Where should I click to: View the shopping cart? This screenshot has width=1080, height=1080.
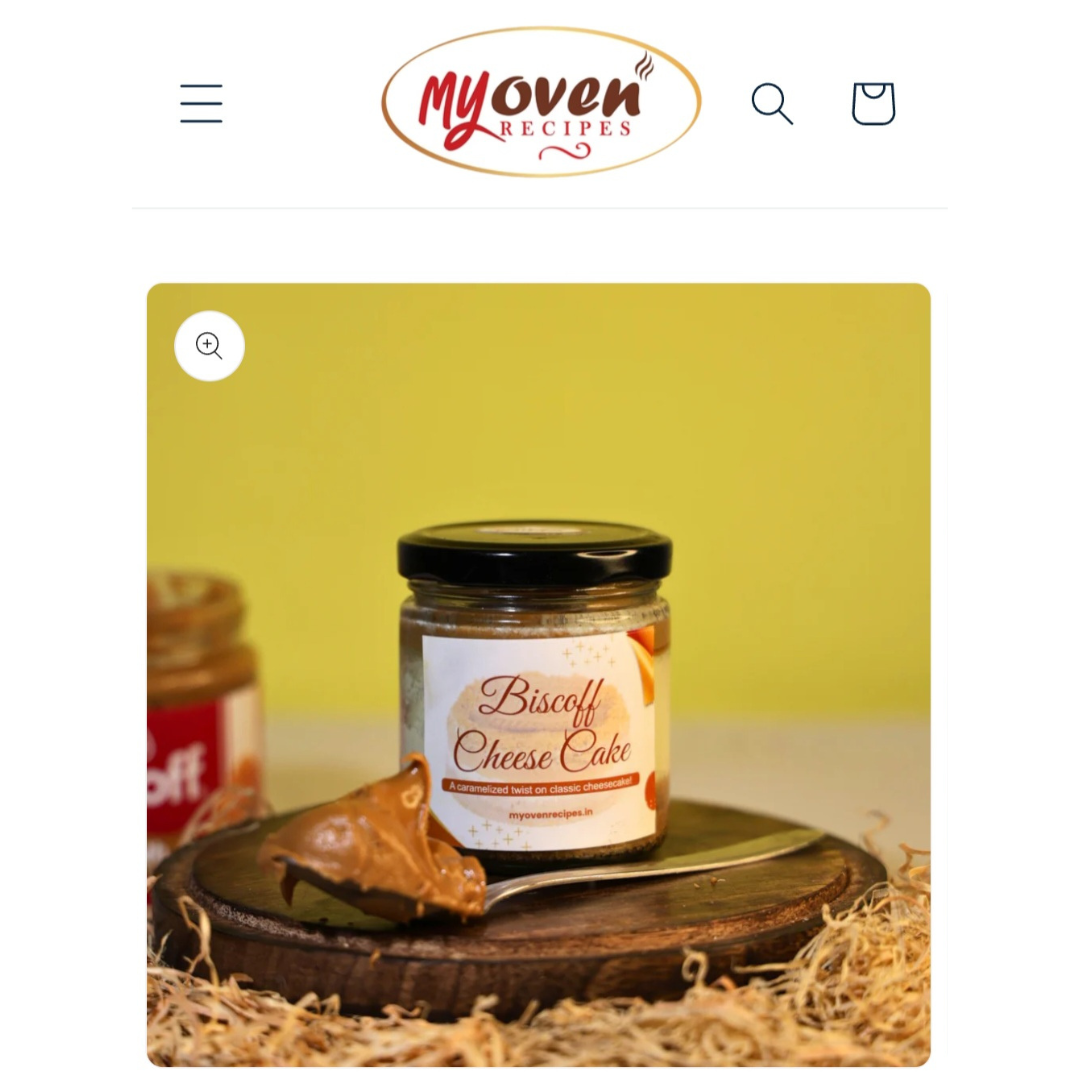[x=873, y=104]
